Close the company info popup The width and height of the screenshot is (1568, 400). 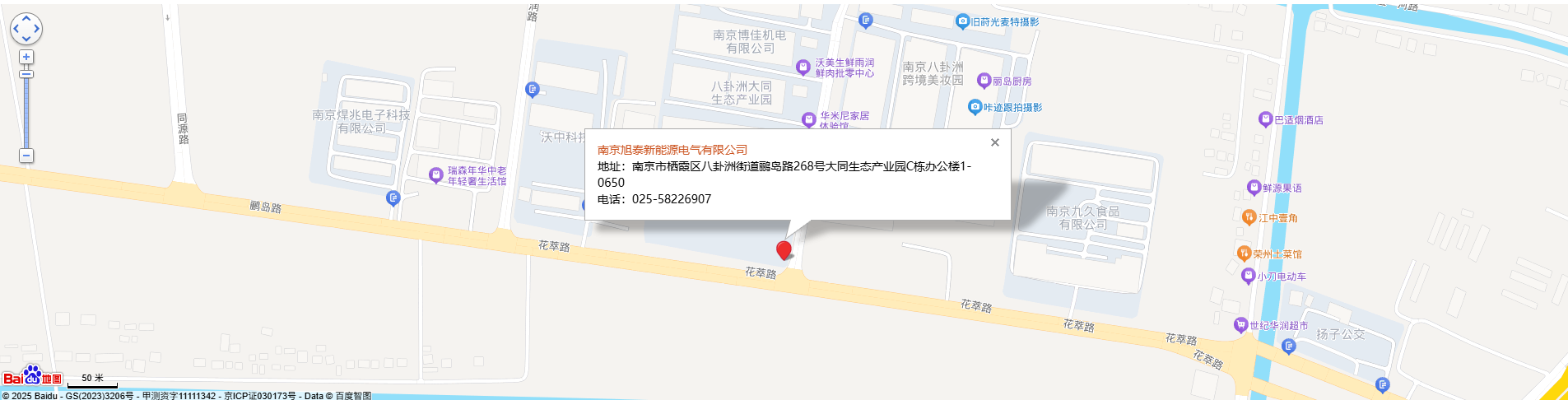994,142
